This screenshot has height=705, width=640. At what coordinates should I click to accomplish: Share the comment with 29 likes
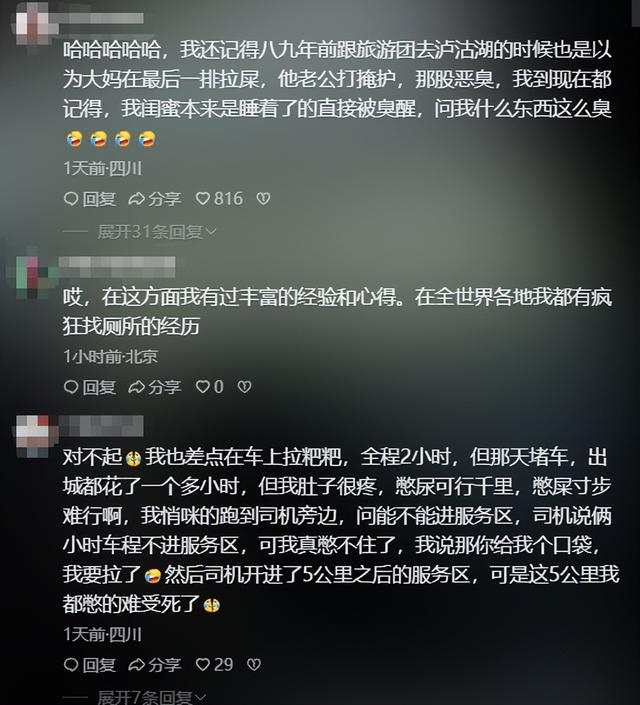154,664
